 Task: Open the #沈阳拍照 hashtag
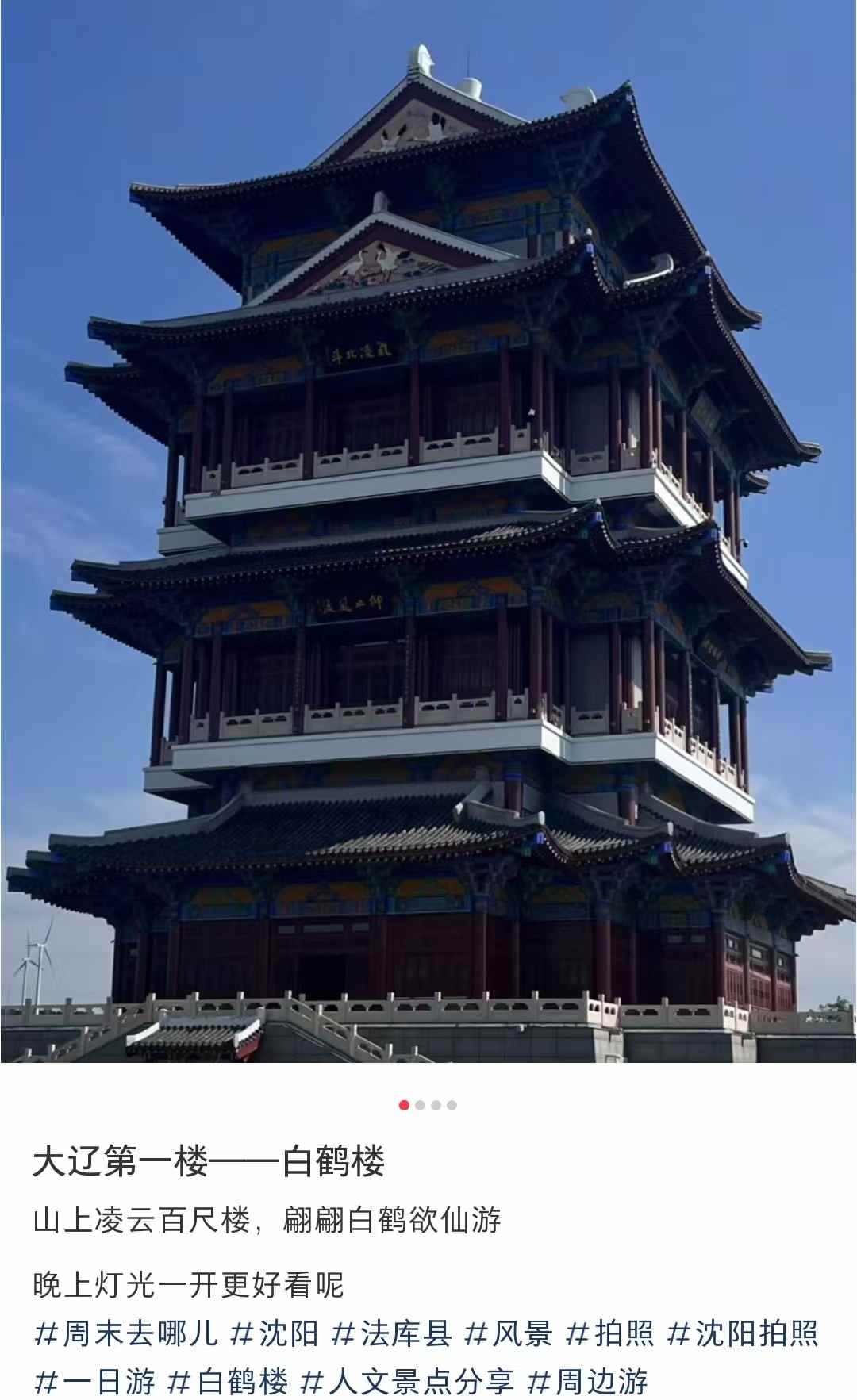[742, 1333]
